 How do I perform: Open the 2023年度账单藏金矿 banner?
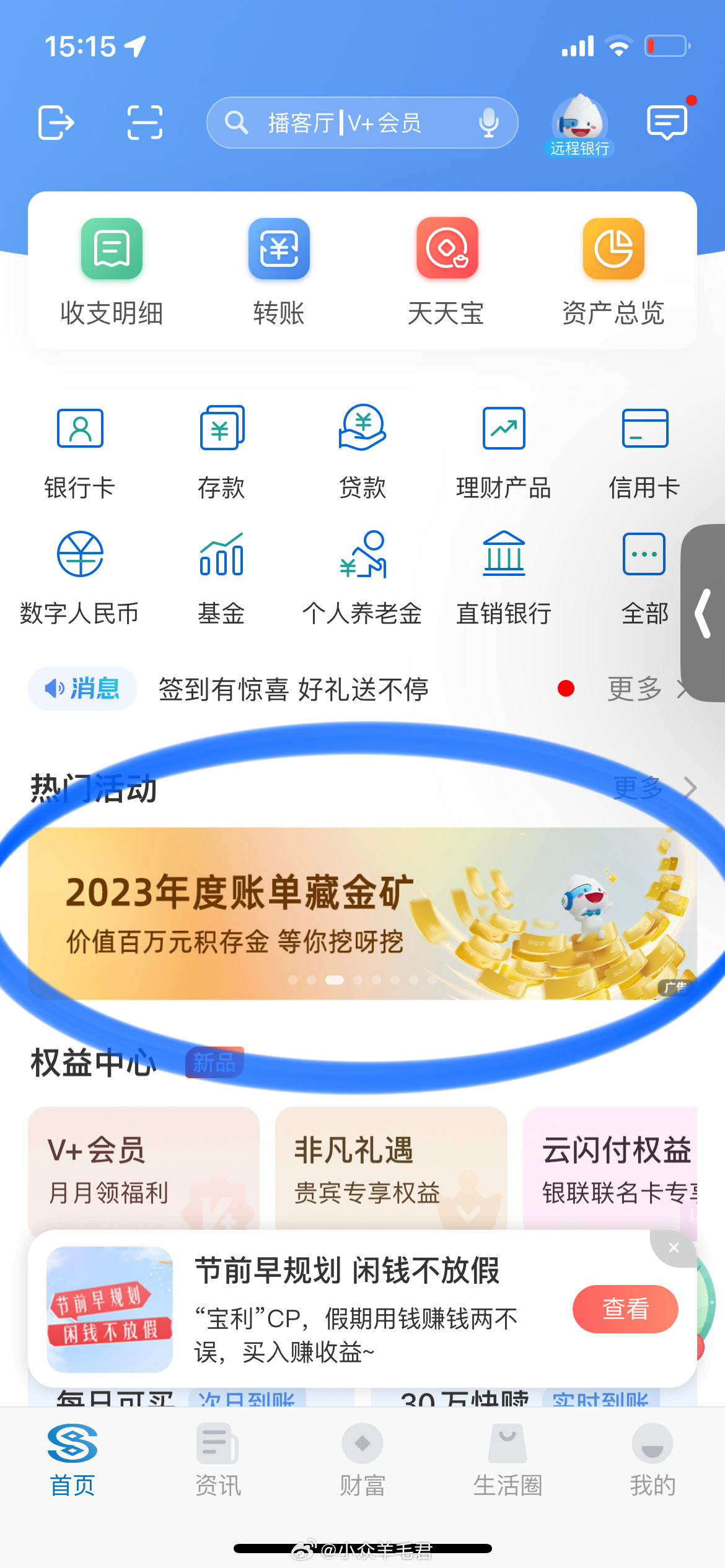(362, 913)
